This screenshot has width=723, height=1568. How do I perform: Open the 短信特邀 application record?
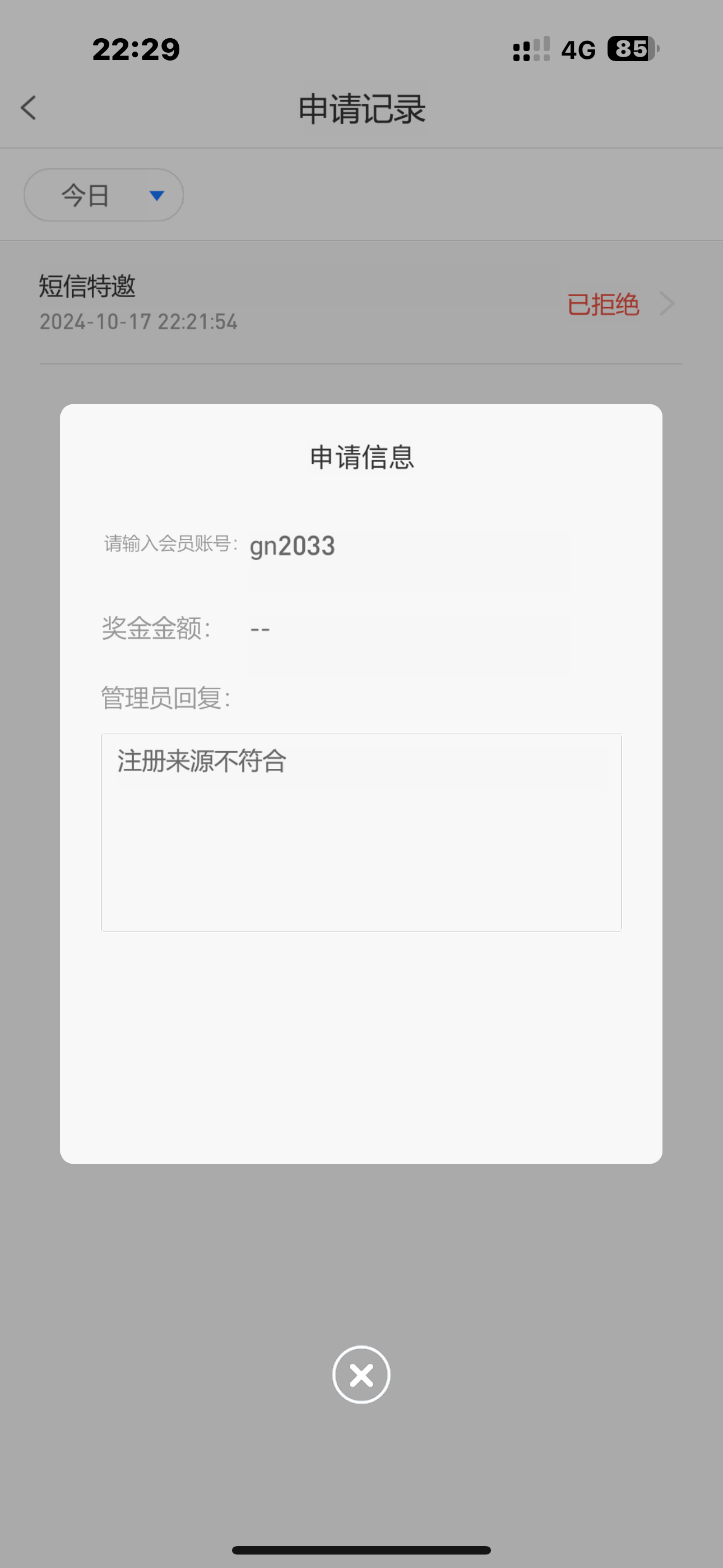pos(360,303)
